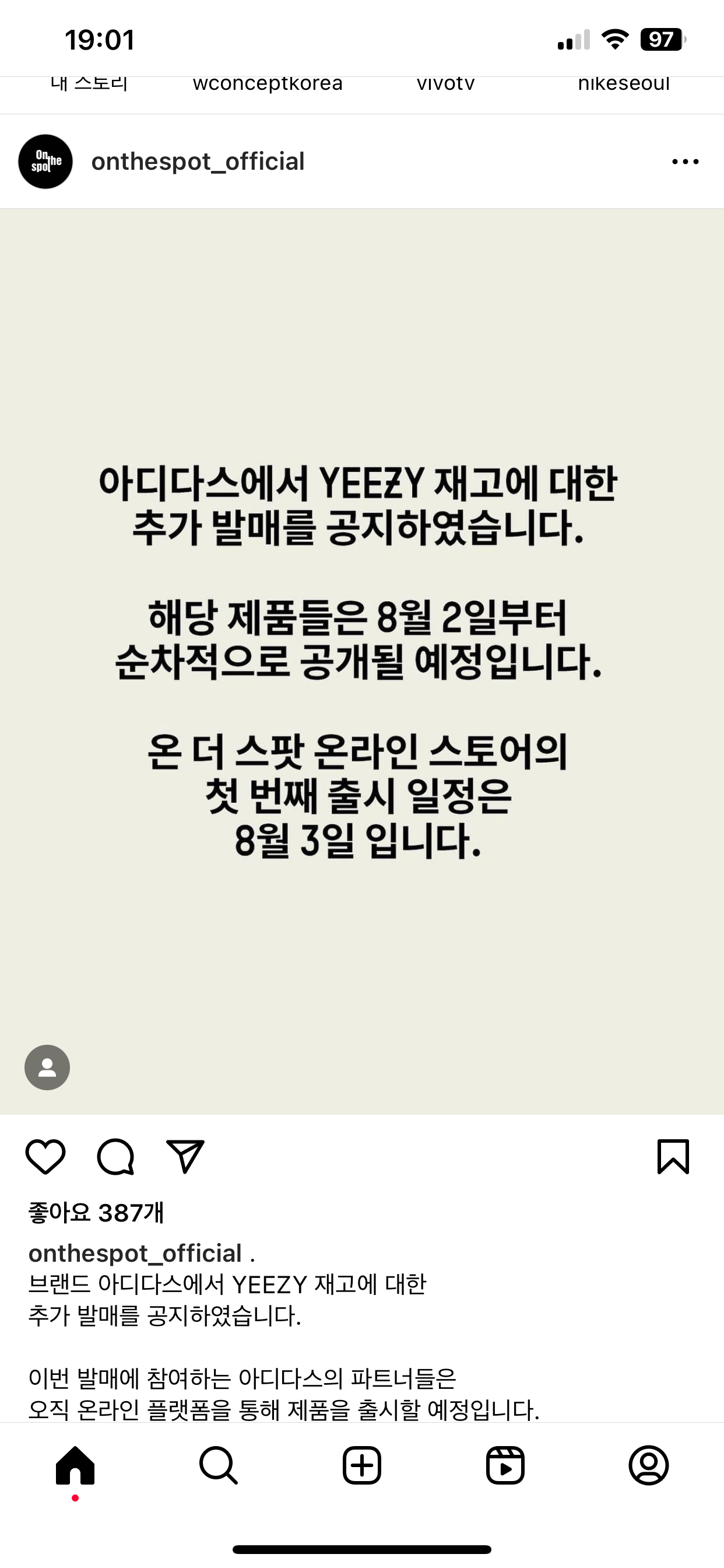Go to the Home tab

tap(75, 1465)
